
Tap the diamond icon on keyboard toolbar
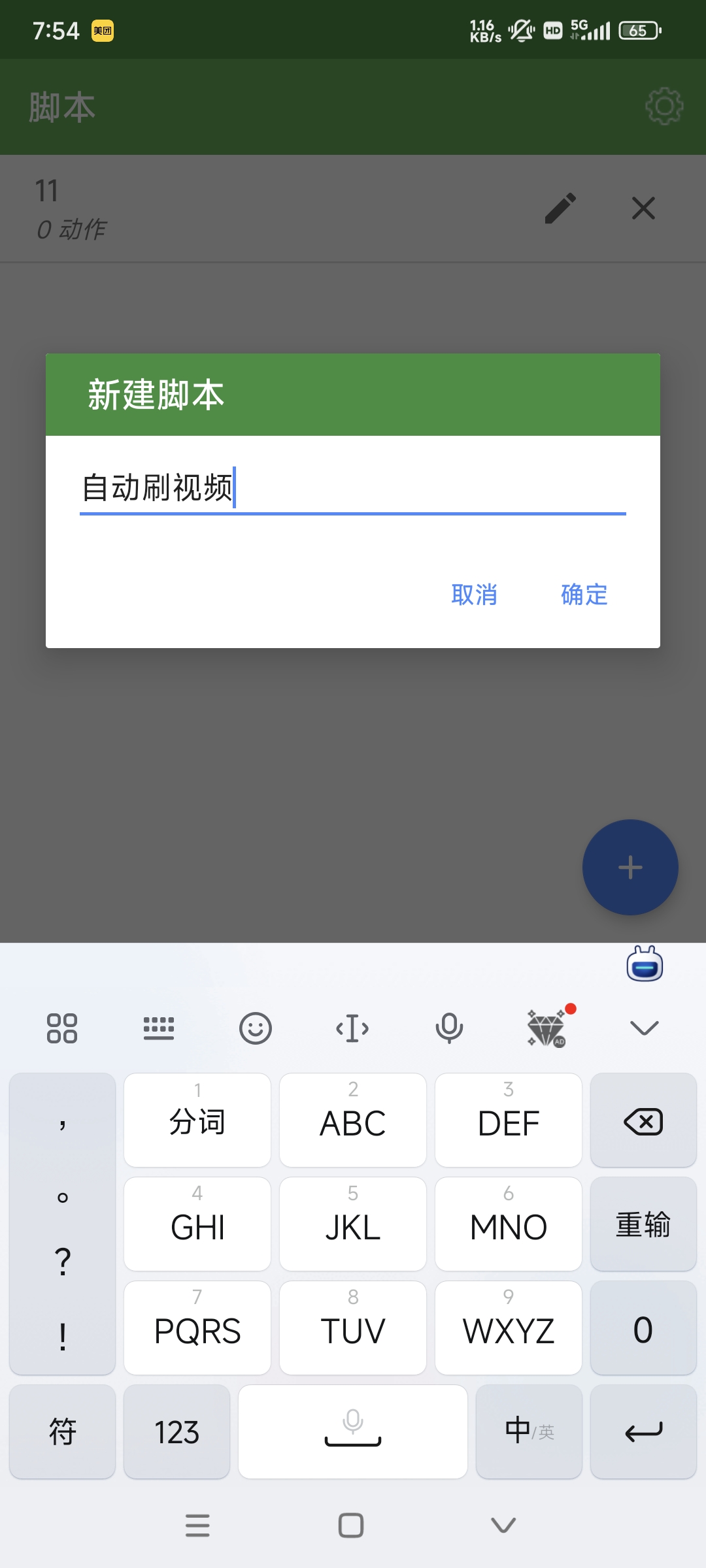pyautogui.click(x=546, y=1028)
